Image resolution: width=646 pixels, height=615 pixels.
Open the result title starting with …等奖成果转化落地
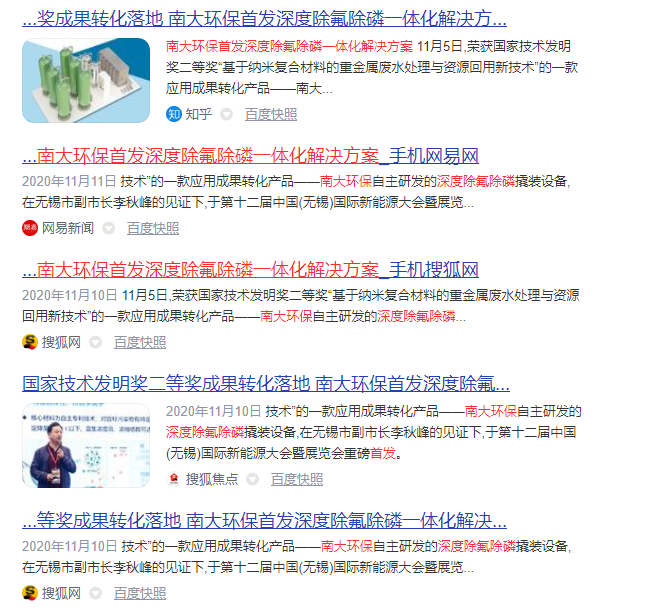pos(264,521)
